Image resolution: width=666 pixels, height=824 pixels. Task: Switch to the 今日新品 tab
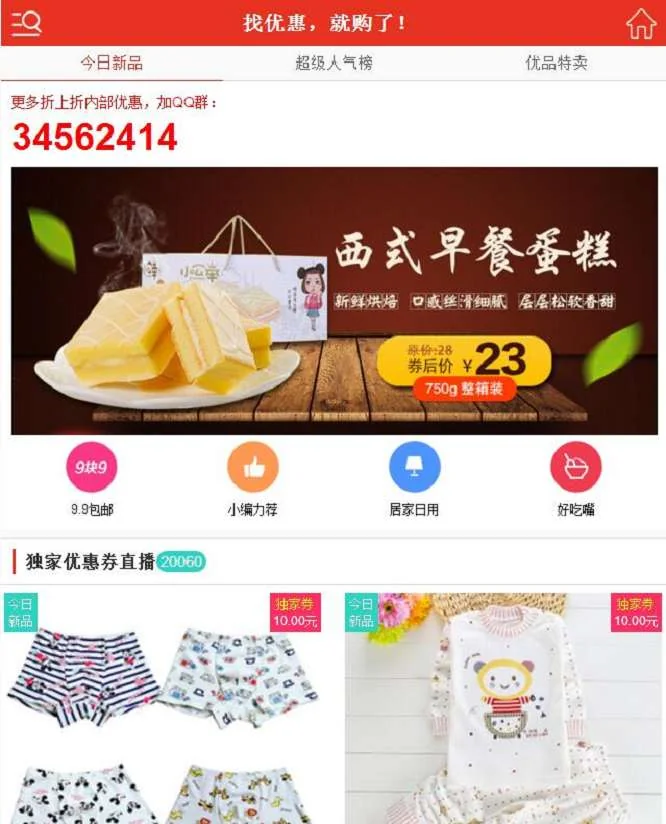(x=111, y=63)
